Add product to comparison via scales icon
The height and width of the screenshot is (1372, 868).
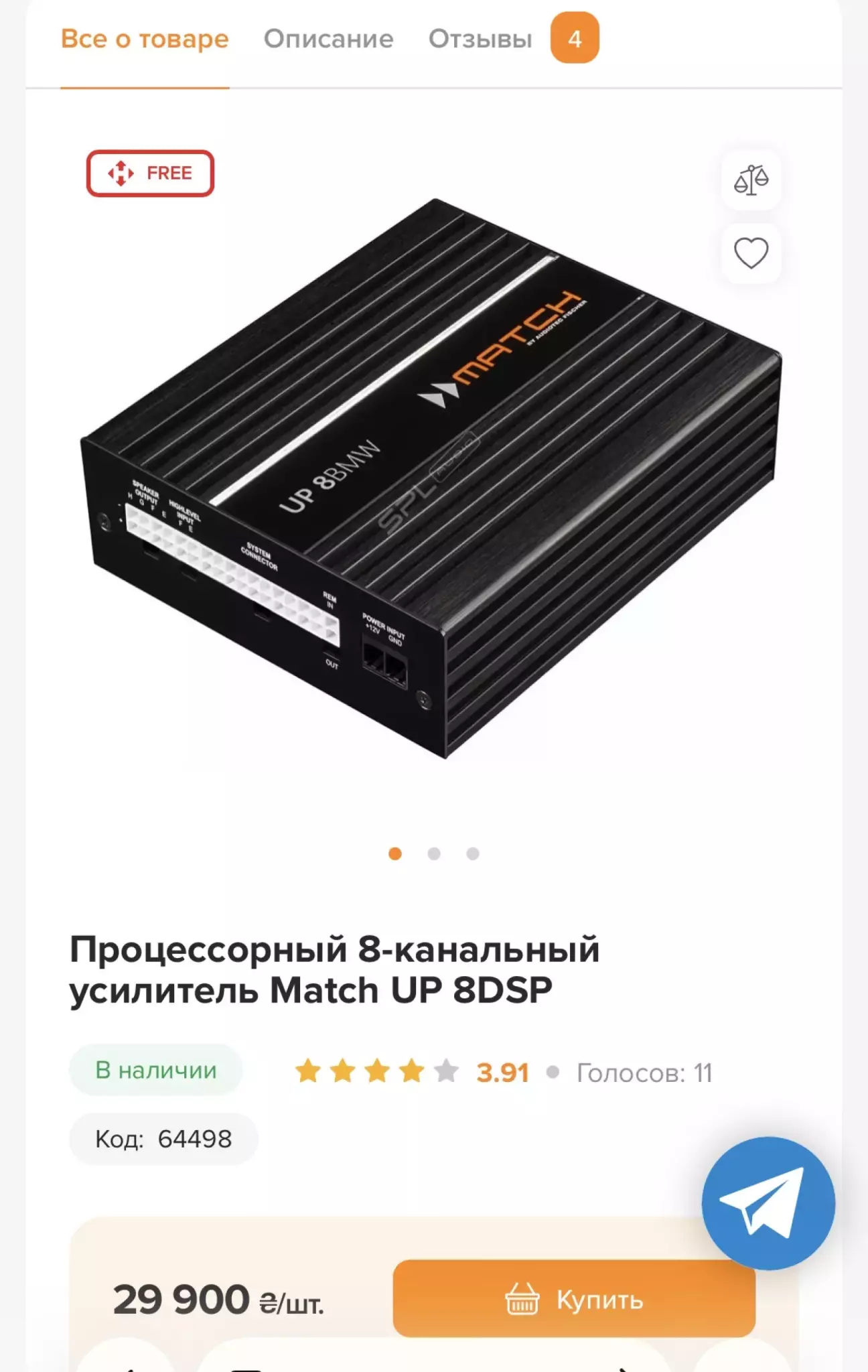click(x=751, y=180)
